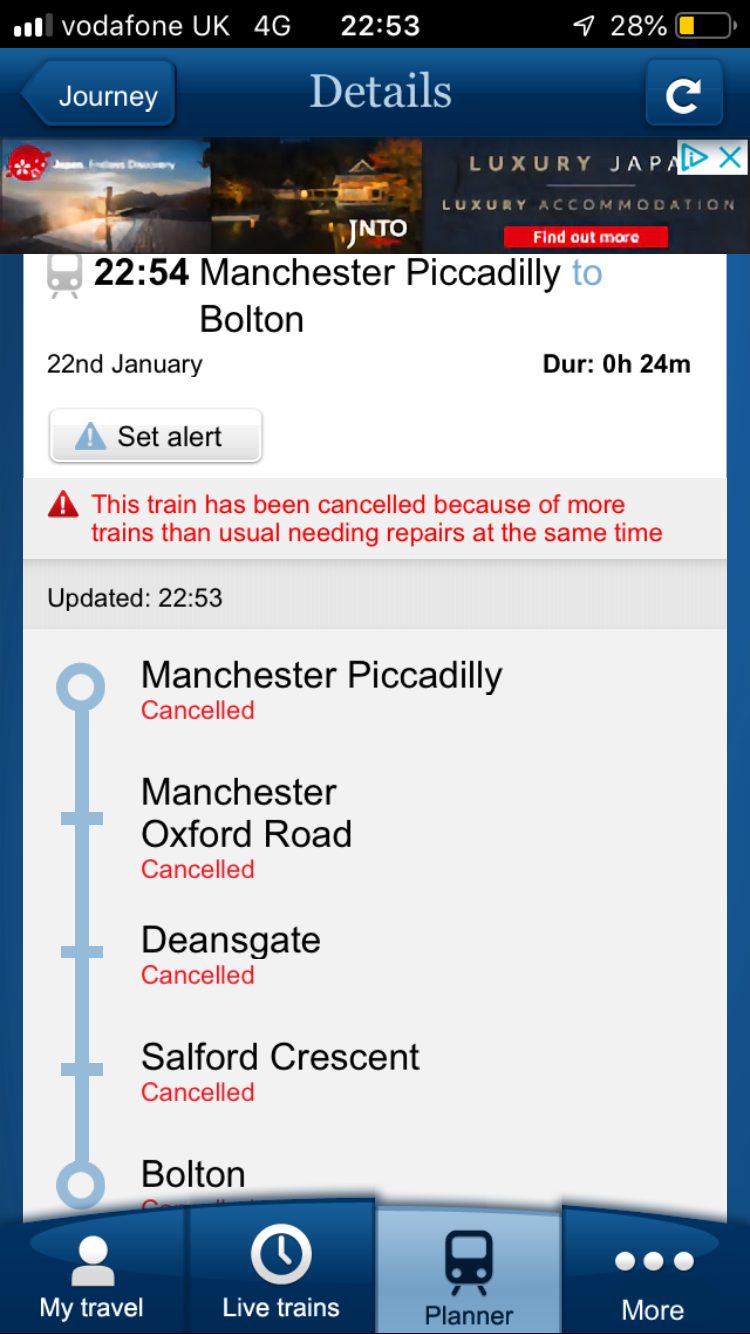Screen dimensions: 750x1334
Task: Set an alert for this train
Action: [156, 437]
